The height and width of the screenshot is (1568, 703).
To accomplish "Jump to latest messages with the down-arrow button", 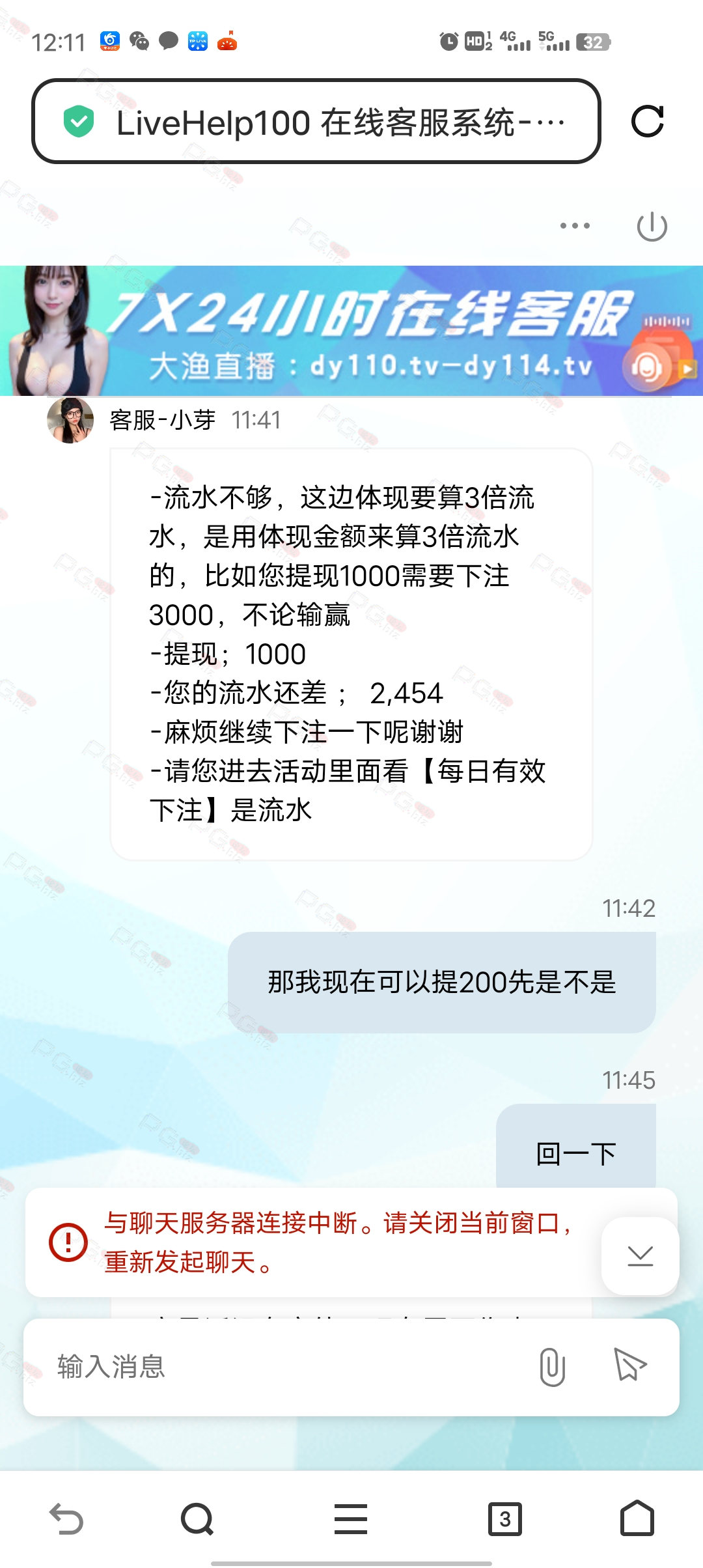I will (641, 1255).
